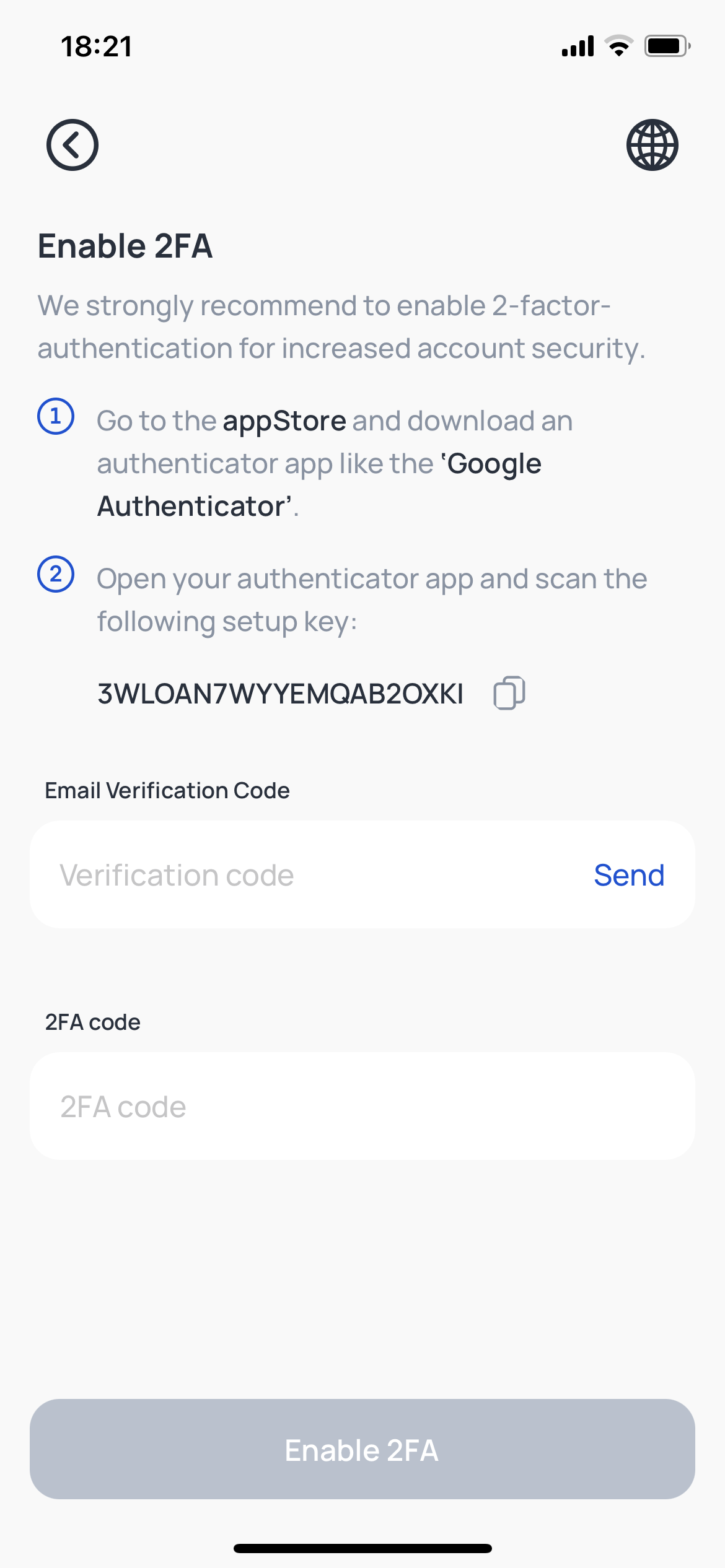Tap the Enable 2FA button
Image resolution: width=725 pixels, height=1568 pixels.
[362, 1449]
